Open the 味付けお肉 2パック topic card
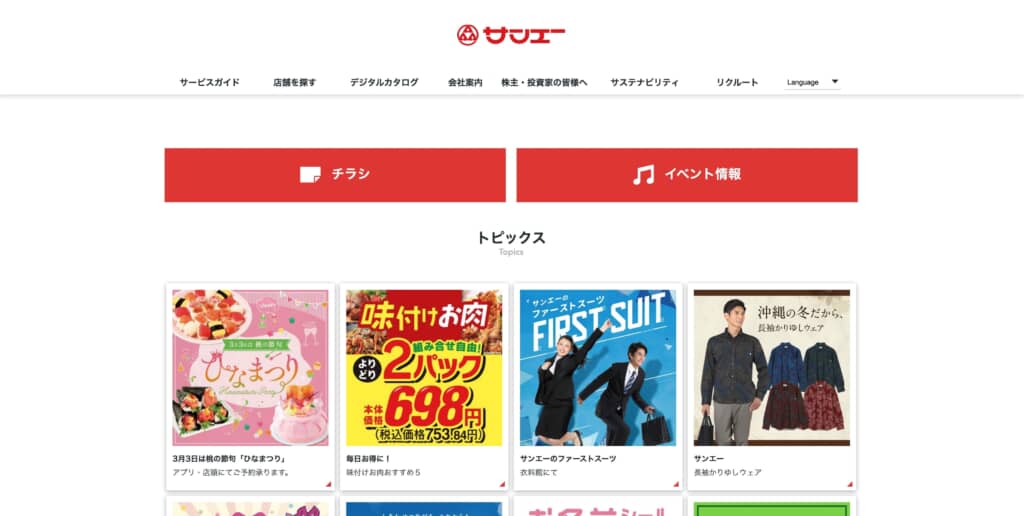 click(x=424, y=385)
